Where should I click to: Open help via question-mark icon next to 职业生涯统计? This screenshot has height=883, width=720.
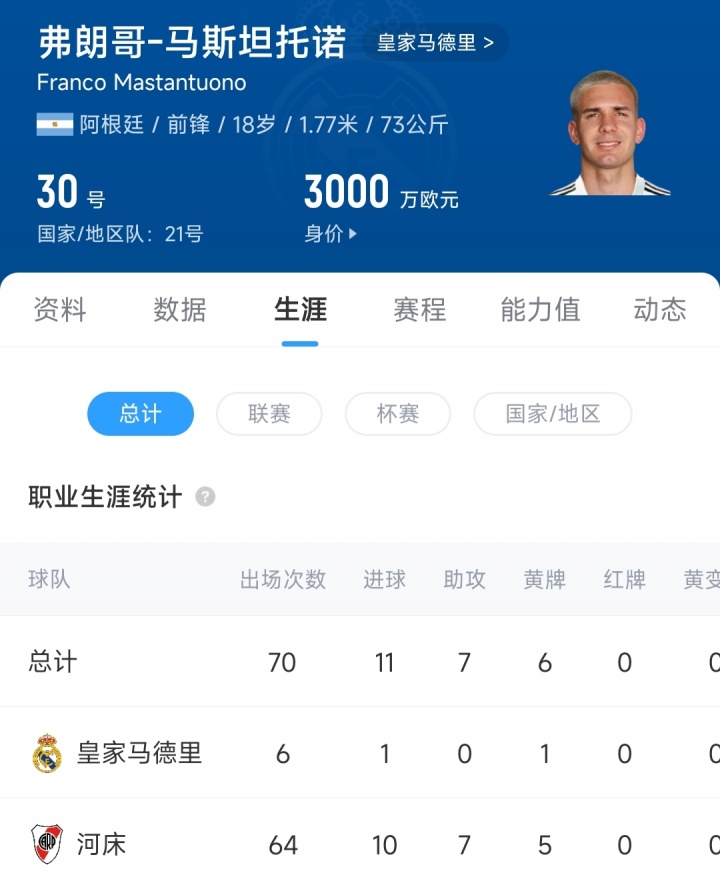coord(204,496)
